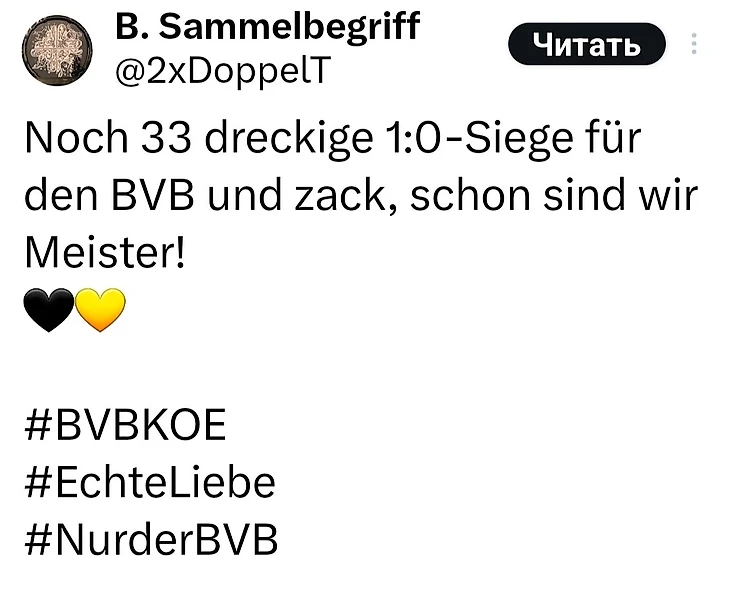Open the #BVBKOE hashtag
The image size is (730, 594).
(x=124, y=426)
